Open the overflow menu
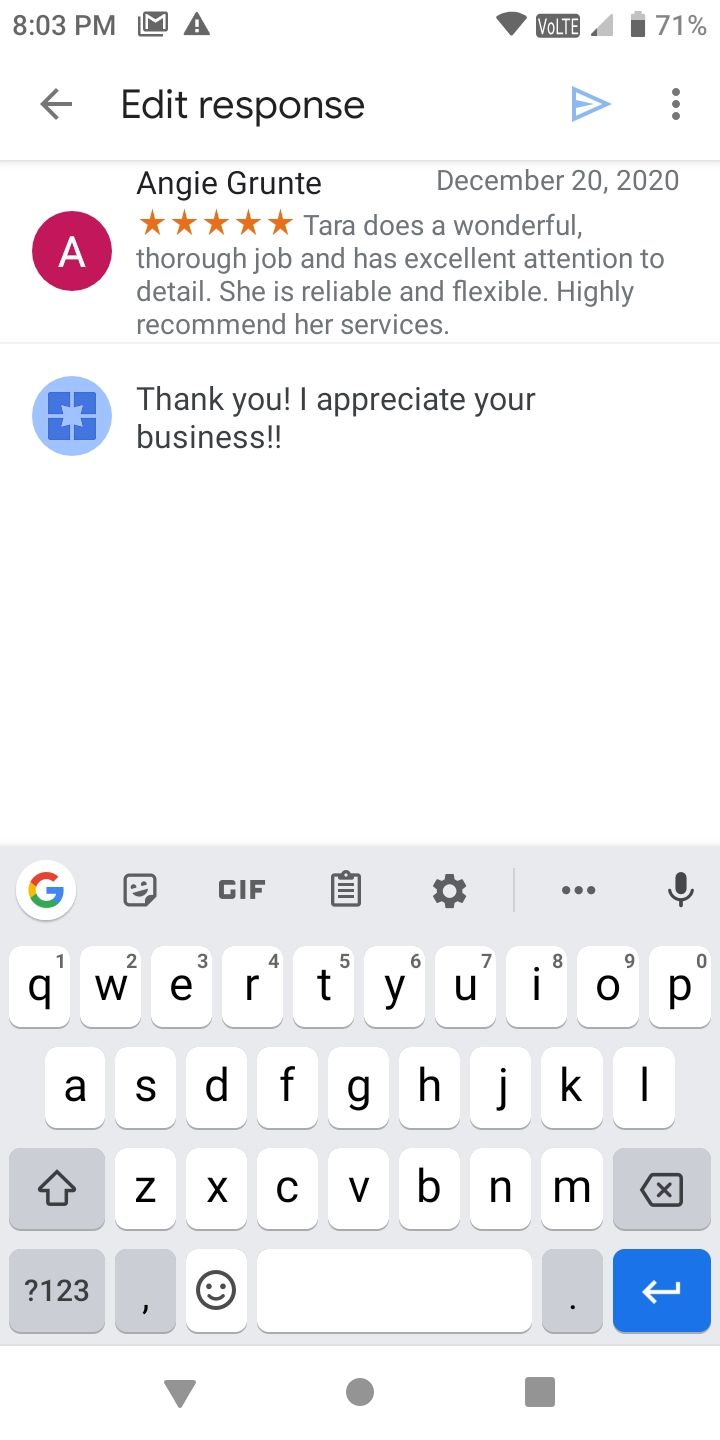This screenshot has height=1440, width=720. [x=676, y=104]
